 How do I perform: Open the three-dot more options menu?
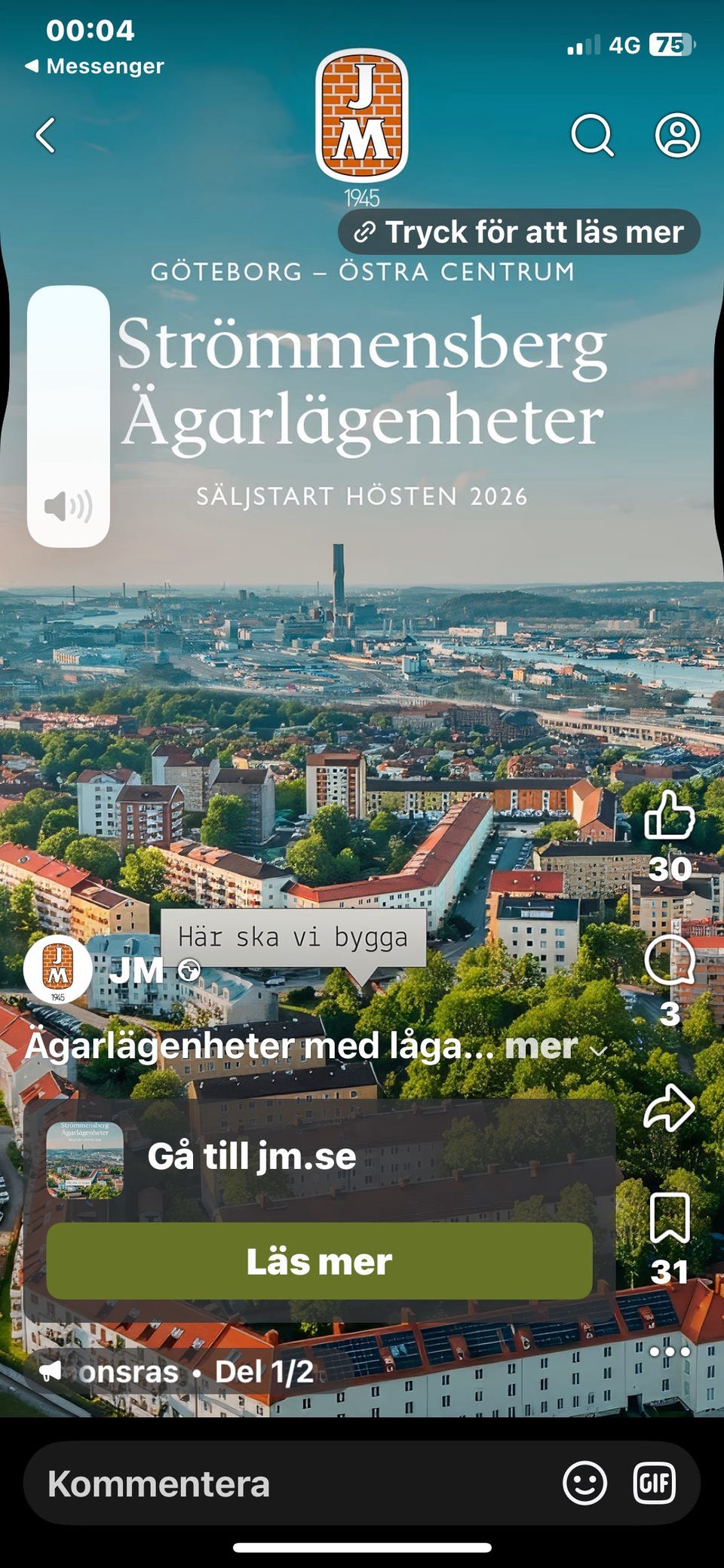(x=670, y=1352)
